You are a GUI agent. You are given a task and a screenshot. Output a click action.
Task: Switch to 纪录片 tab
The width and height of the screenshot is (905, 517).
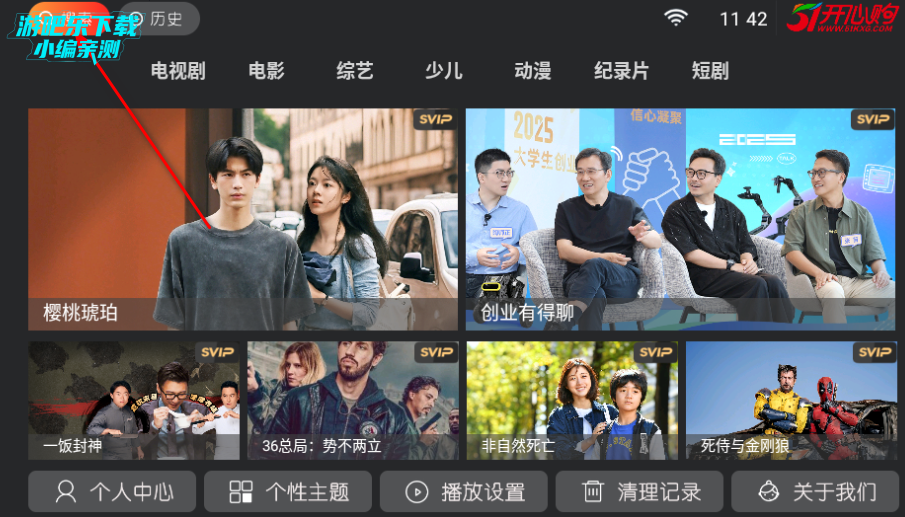click(621, 71)
